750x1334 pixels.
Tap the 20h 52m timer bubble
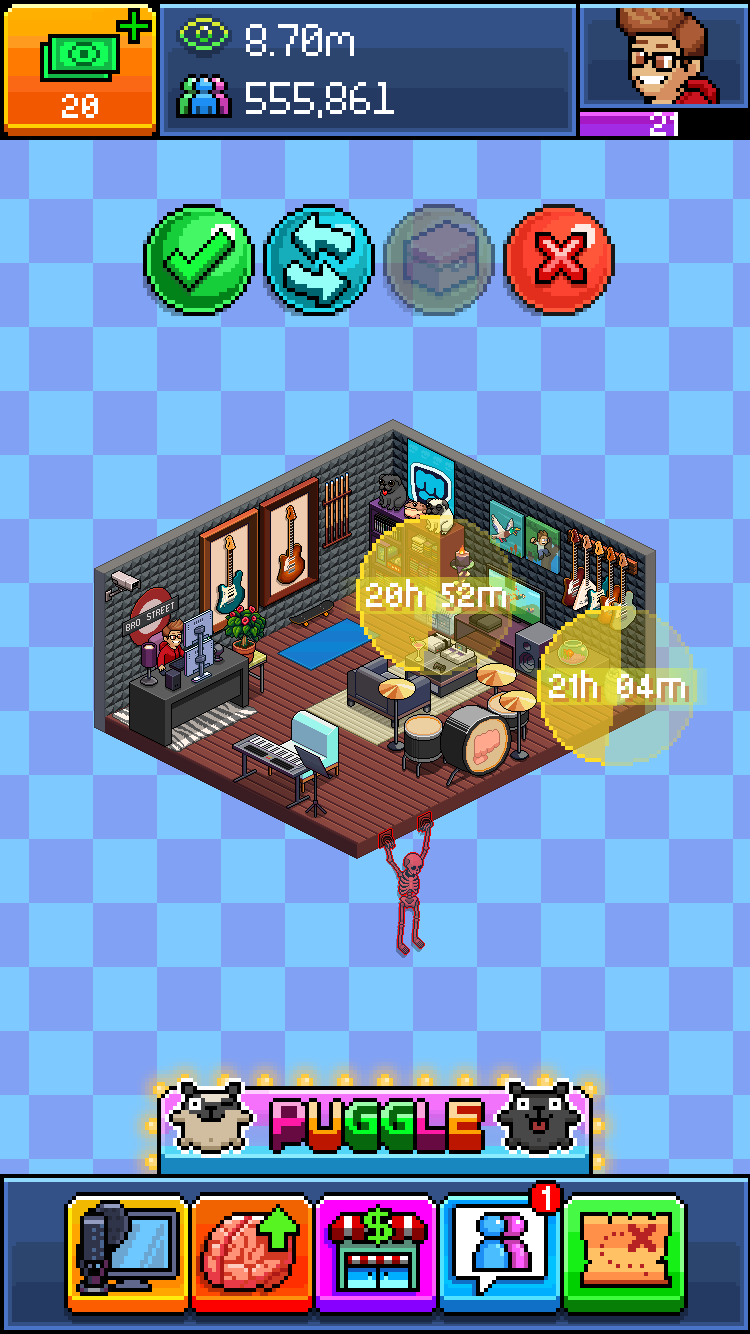[x=434, y=596]
